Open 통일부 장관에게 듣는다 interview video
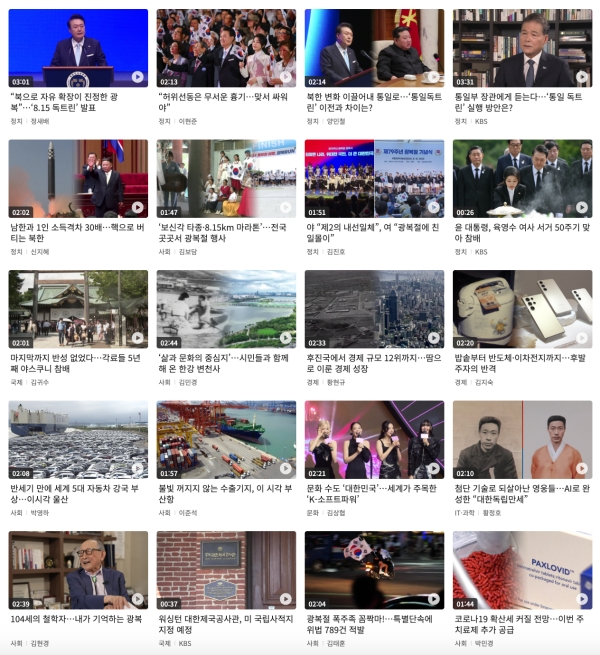Screen dimensions: 600x655 (522, 48)
